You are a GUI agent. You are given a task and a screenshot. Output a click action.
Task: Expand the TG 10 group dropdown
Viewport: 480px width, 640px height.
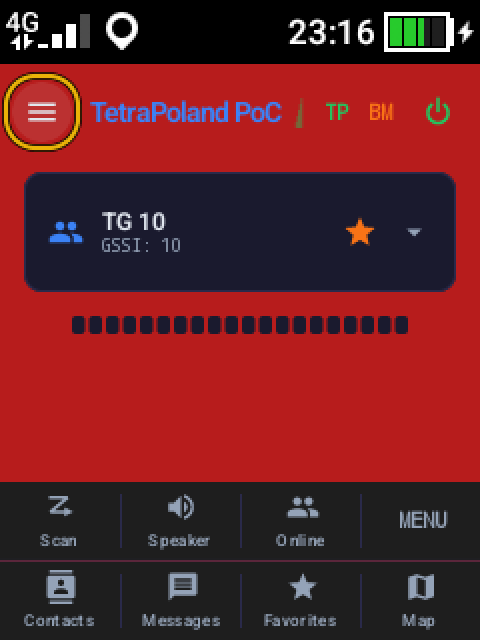point(414,232)
